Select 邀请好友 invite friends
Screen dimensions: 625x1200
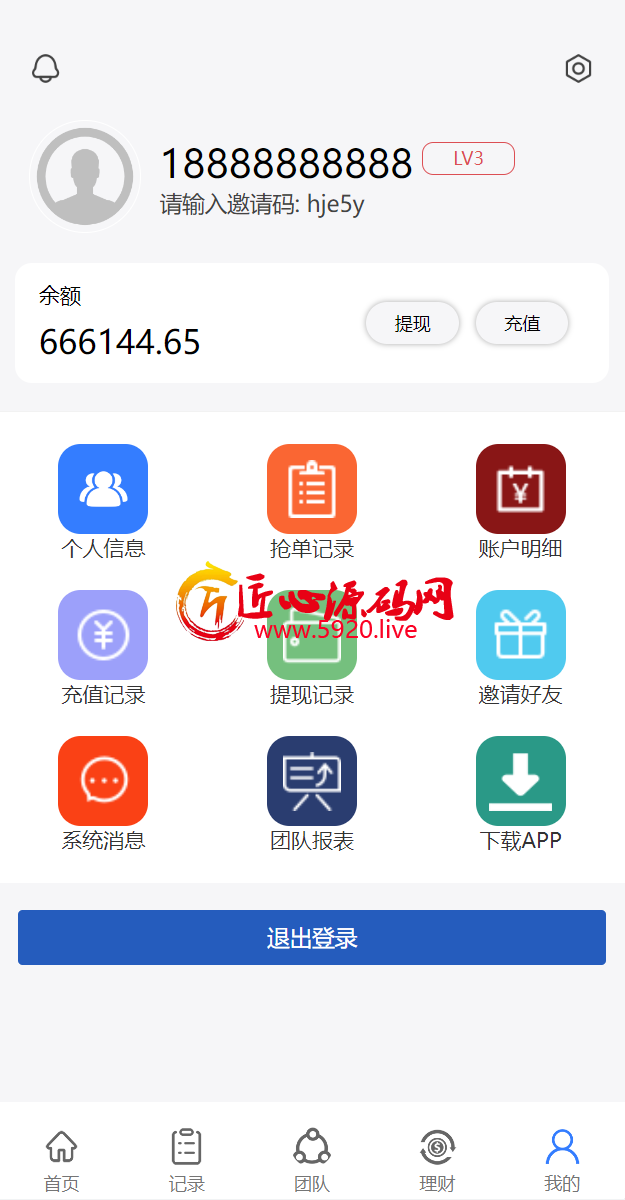coord(521,636)
